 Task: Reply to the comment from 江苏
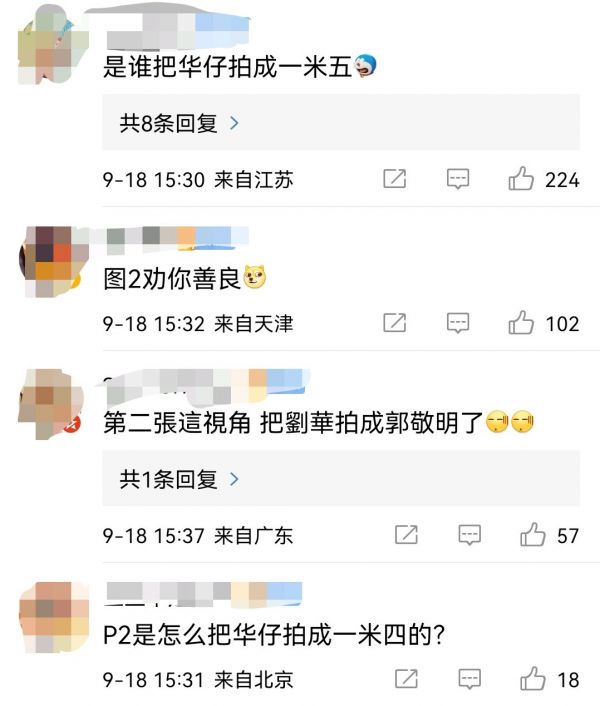coord(458,180)
